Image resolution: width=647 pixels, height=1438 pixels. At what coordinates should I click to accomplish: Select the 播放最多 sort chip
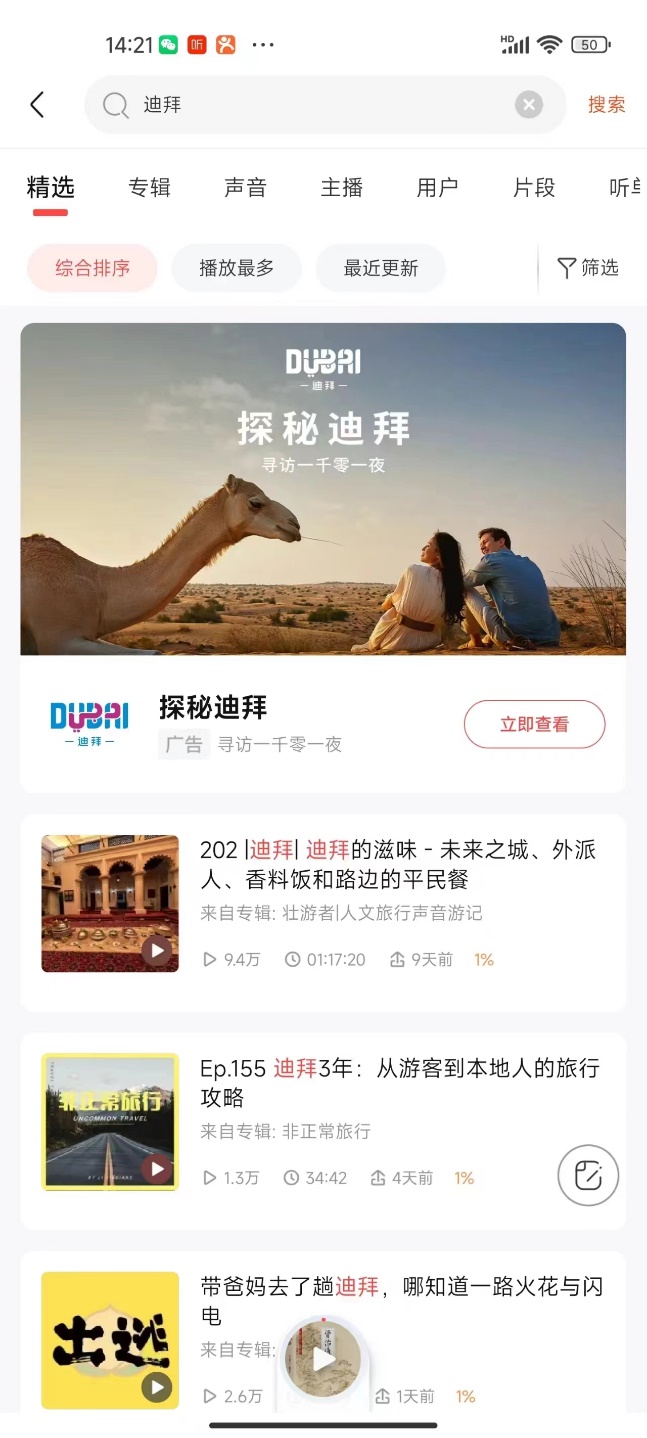[236, 268]
